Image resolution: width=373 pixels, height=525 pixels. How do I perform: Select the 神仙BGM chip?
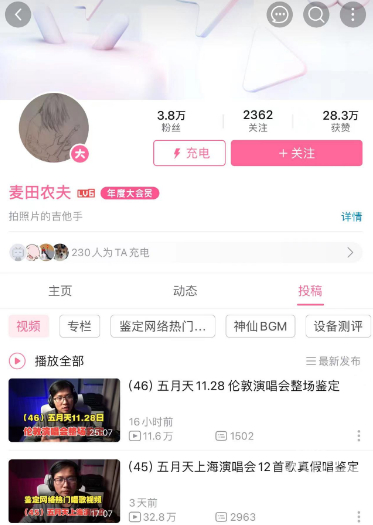pos(260,326)
